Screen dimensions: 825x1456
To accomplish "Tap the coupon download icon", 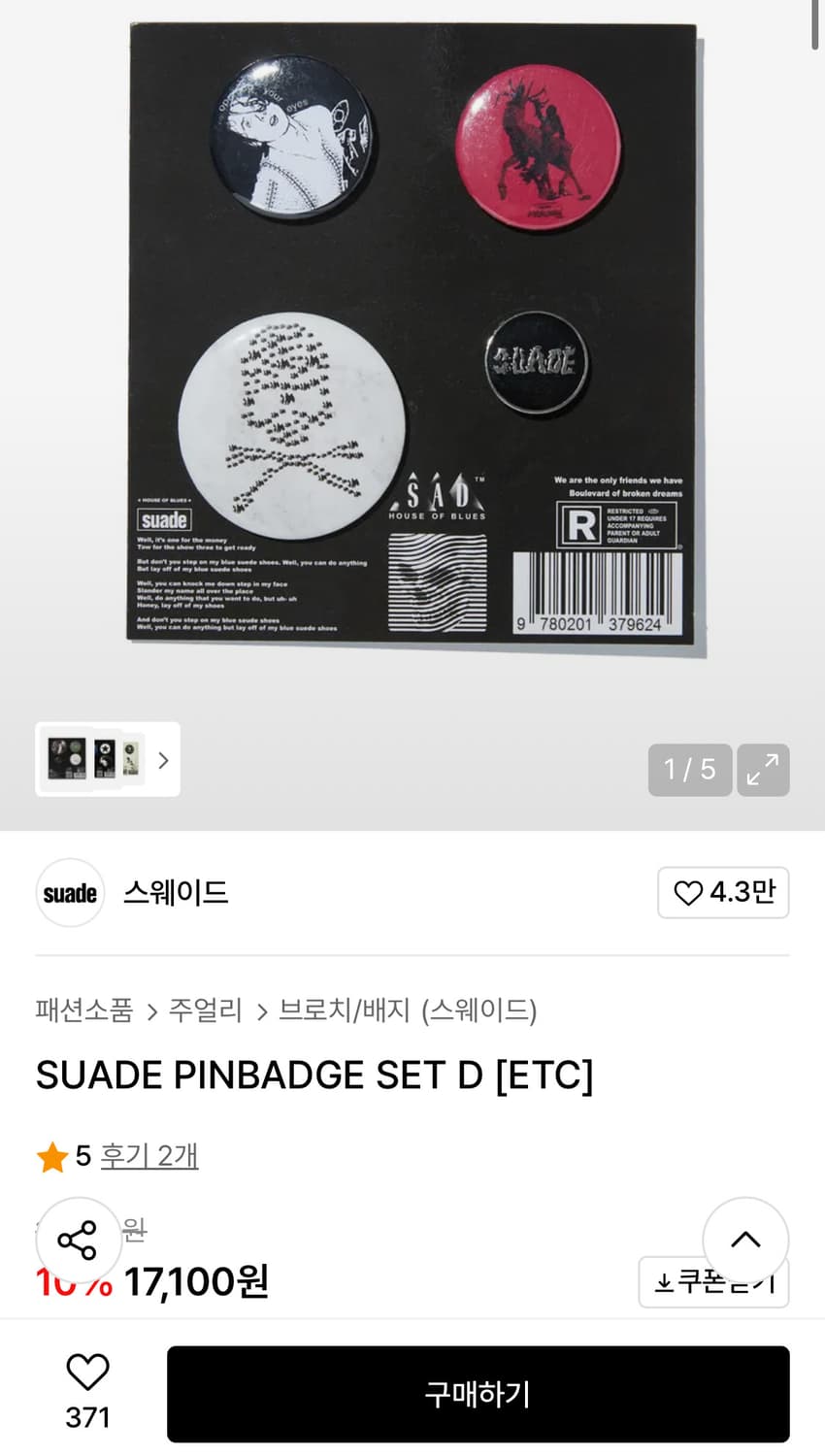I will click(666, 1281).
